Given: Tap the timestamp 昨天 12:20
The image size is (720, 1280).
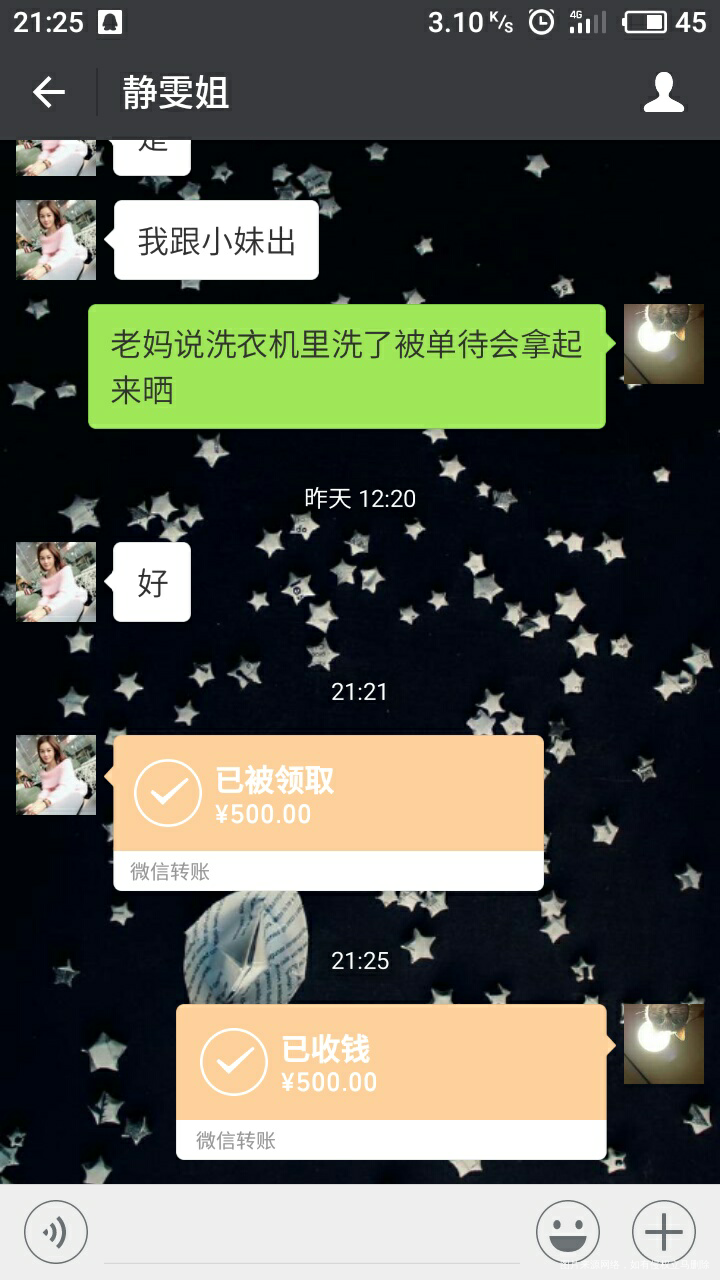Looking at the screenshot, I should [360, 498].
